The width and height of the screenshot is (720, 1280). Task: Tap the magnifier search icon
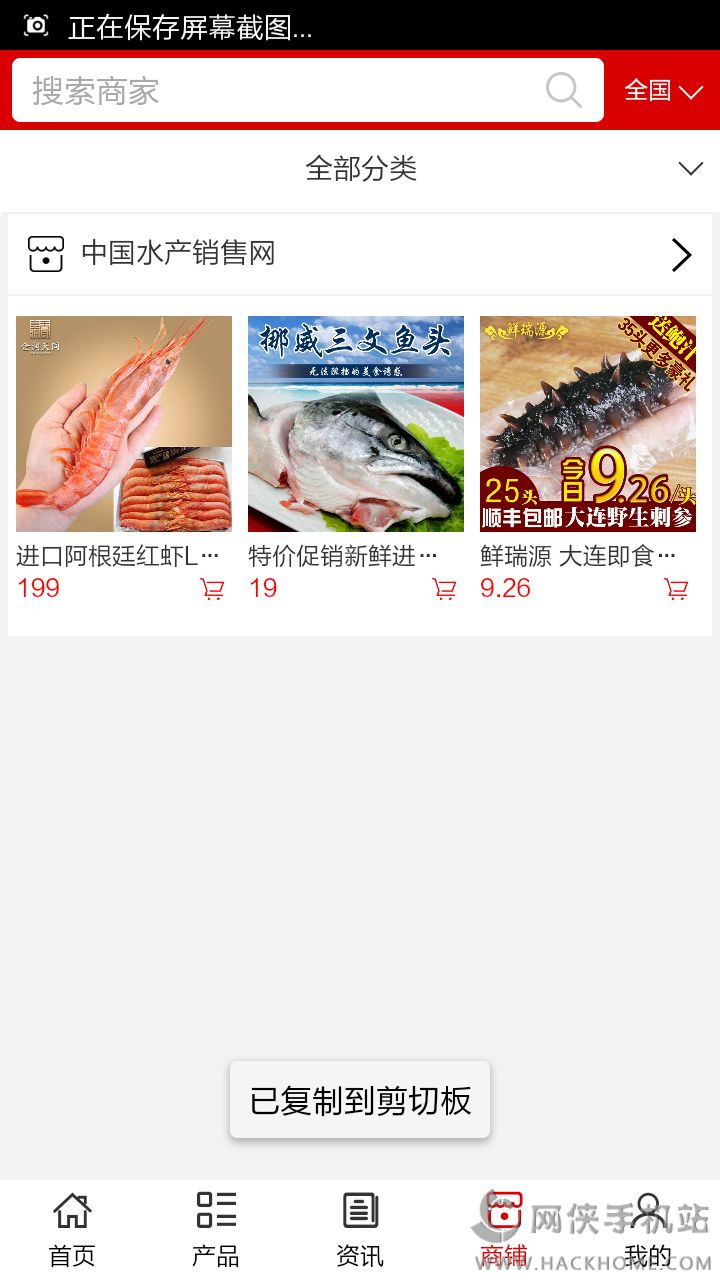(x=564, y=91)
